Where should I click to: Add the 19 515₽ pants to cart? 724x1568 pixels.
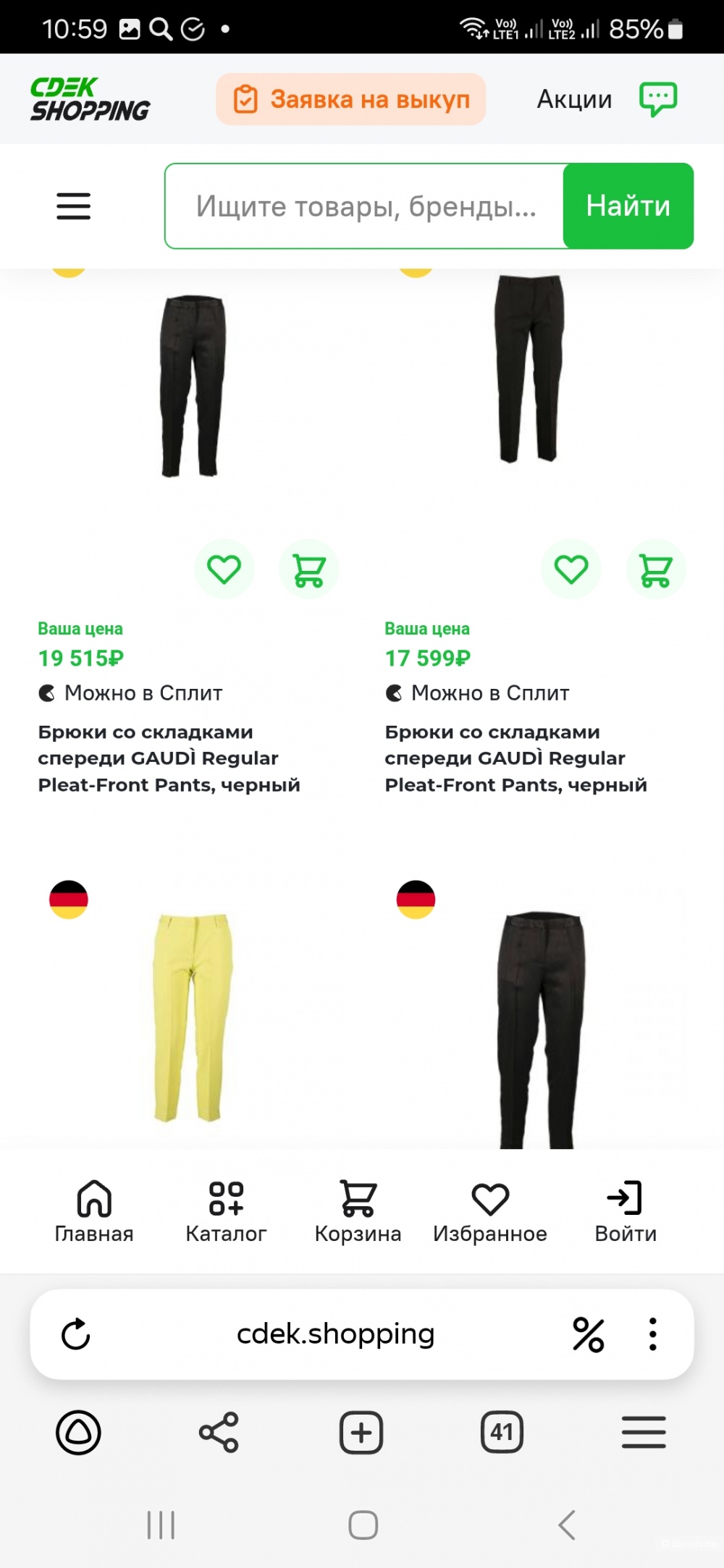[x=309, y=569]
